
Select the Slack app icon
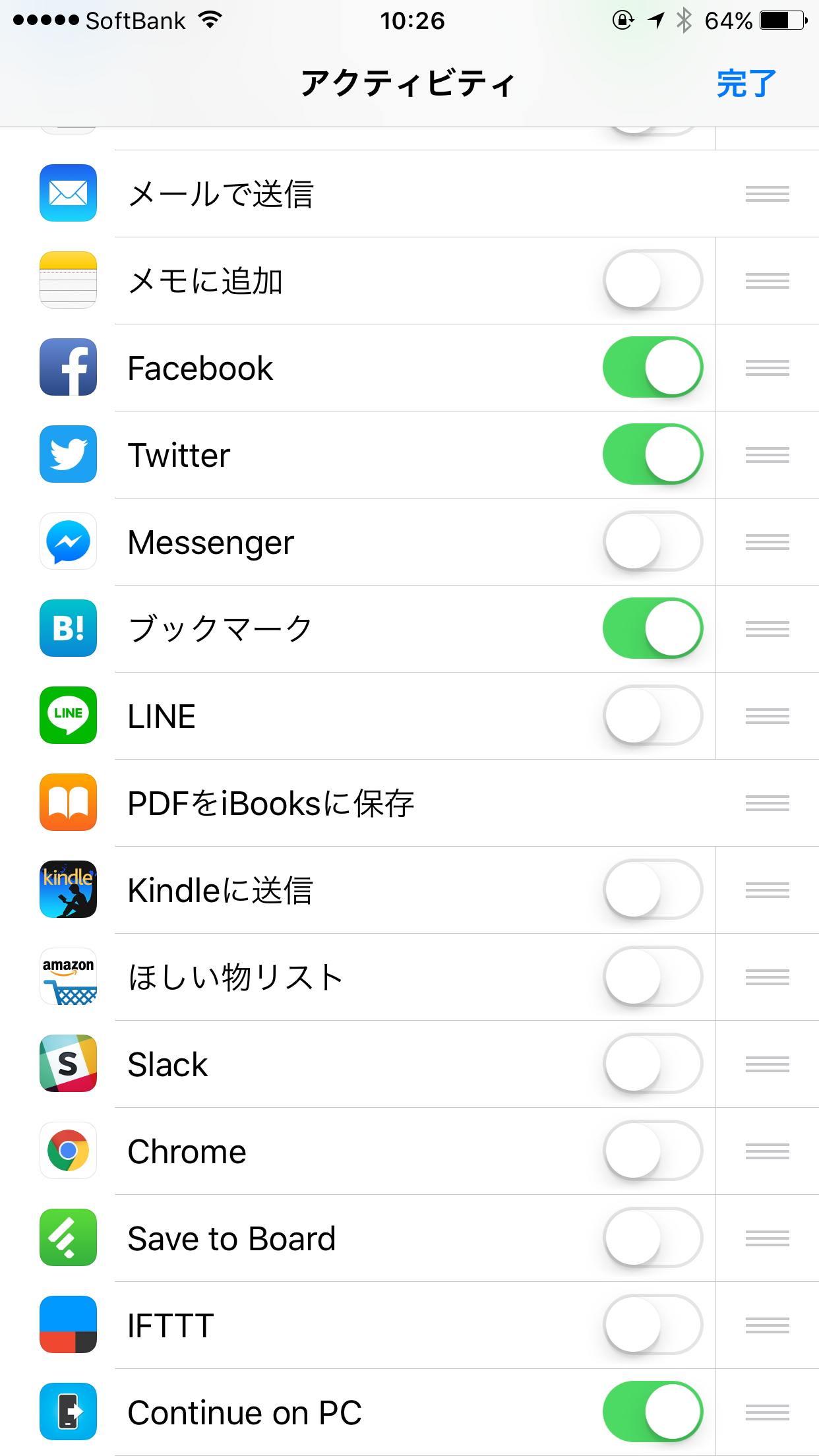coord(68,1064)
